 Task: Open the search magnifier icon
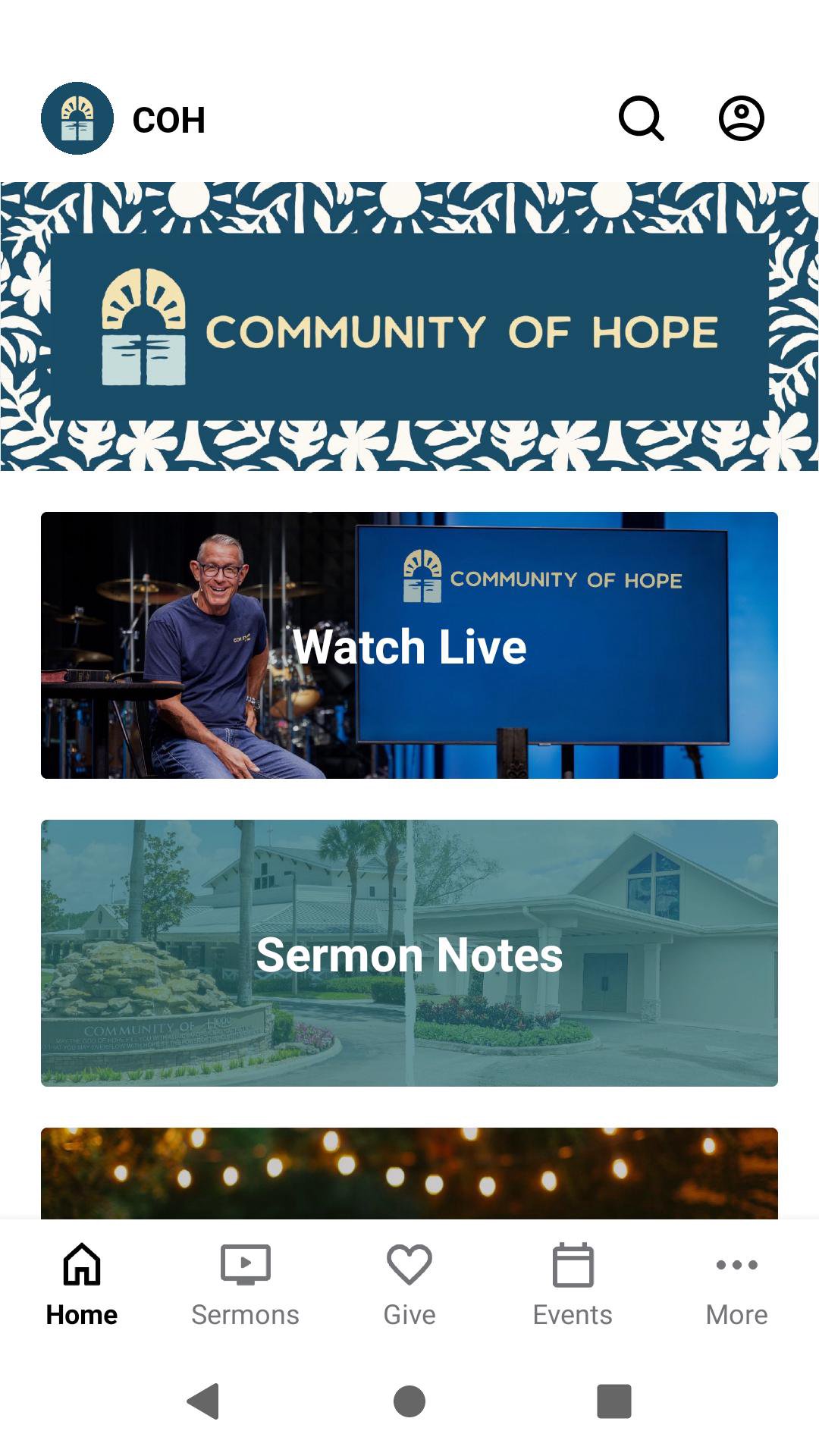[x=642, y=118]
